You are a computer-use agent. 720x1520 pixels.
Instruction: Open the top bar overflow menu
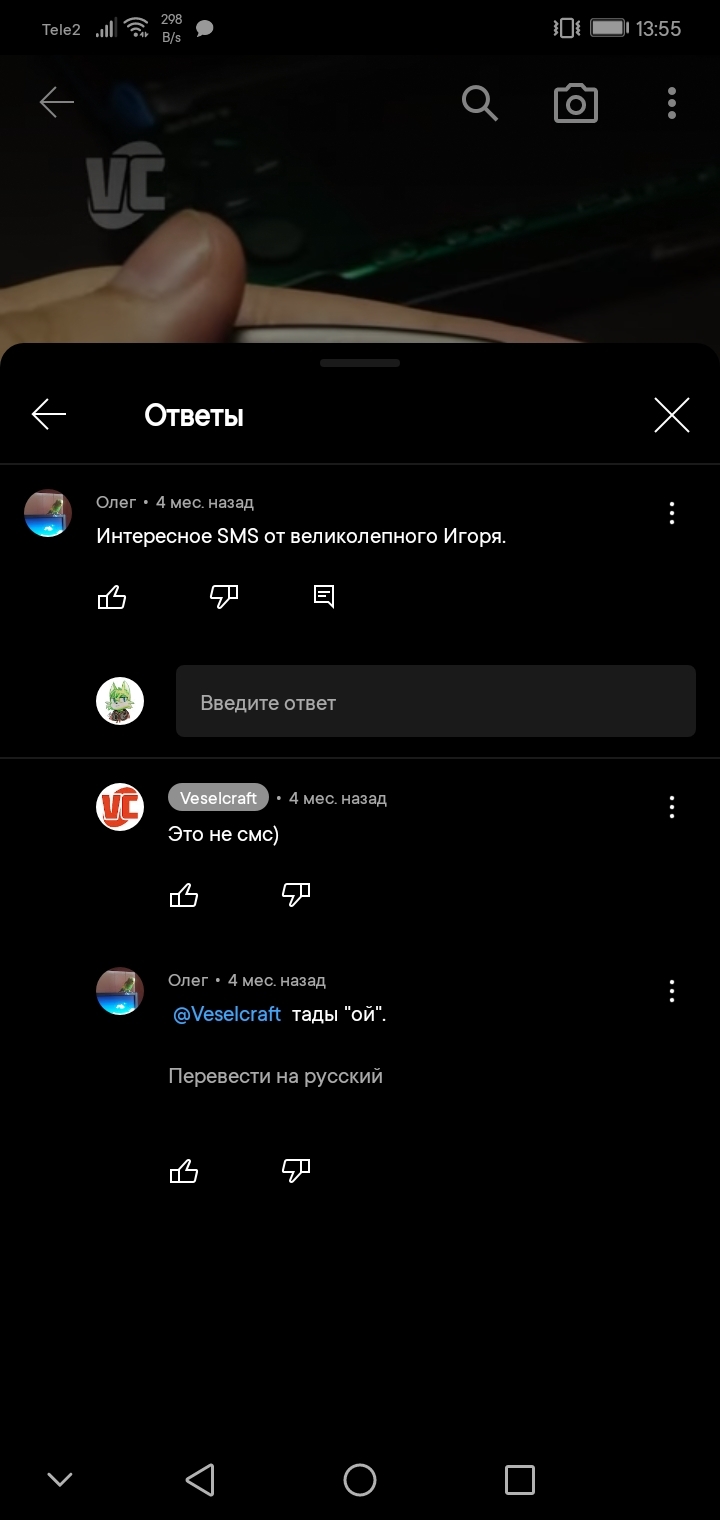[672, 103]
